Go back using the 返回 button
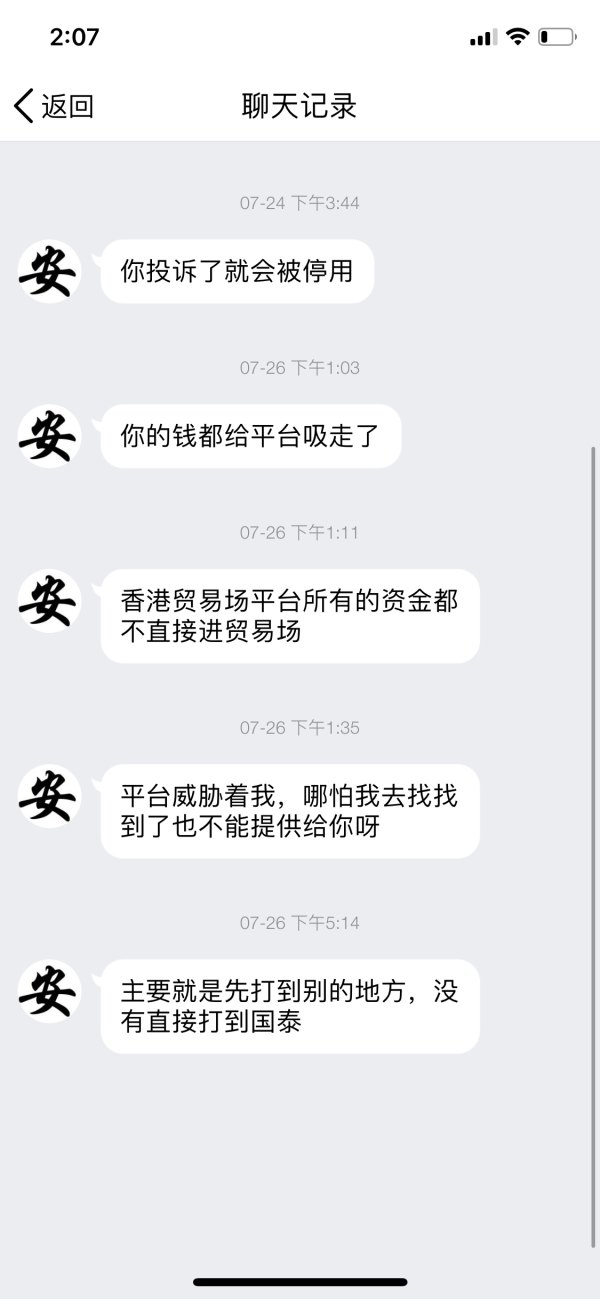The image size is (600, 1299). (x=54, y=106)
